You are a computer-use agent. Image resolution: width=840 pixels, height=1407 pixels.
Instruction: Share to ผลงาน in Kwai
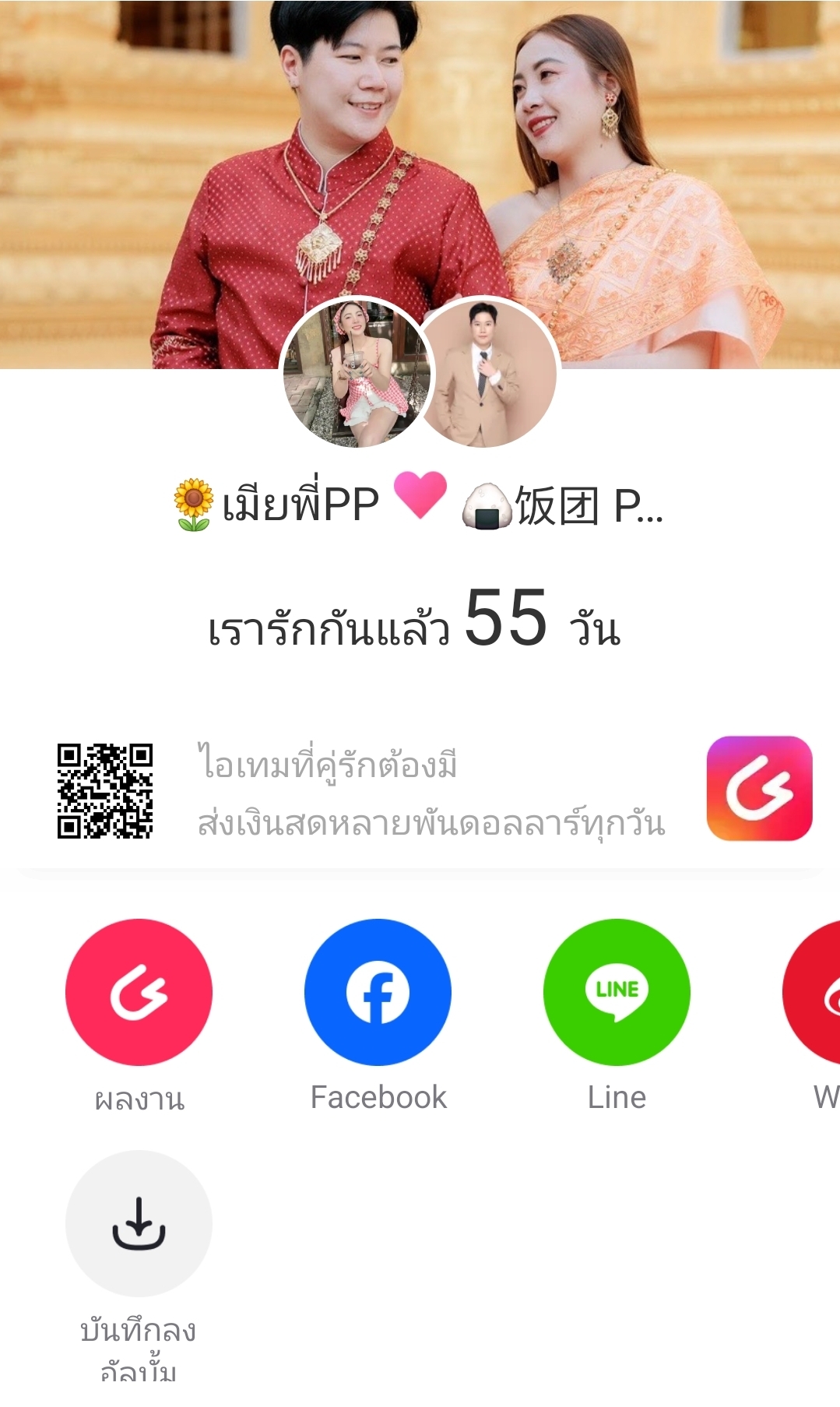(139, 992)
